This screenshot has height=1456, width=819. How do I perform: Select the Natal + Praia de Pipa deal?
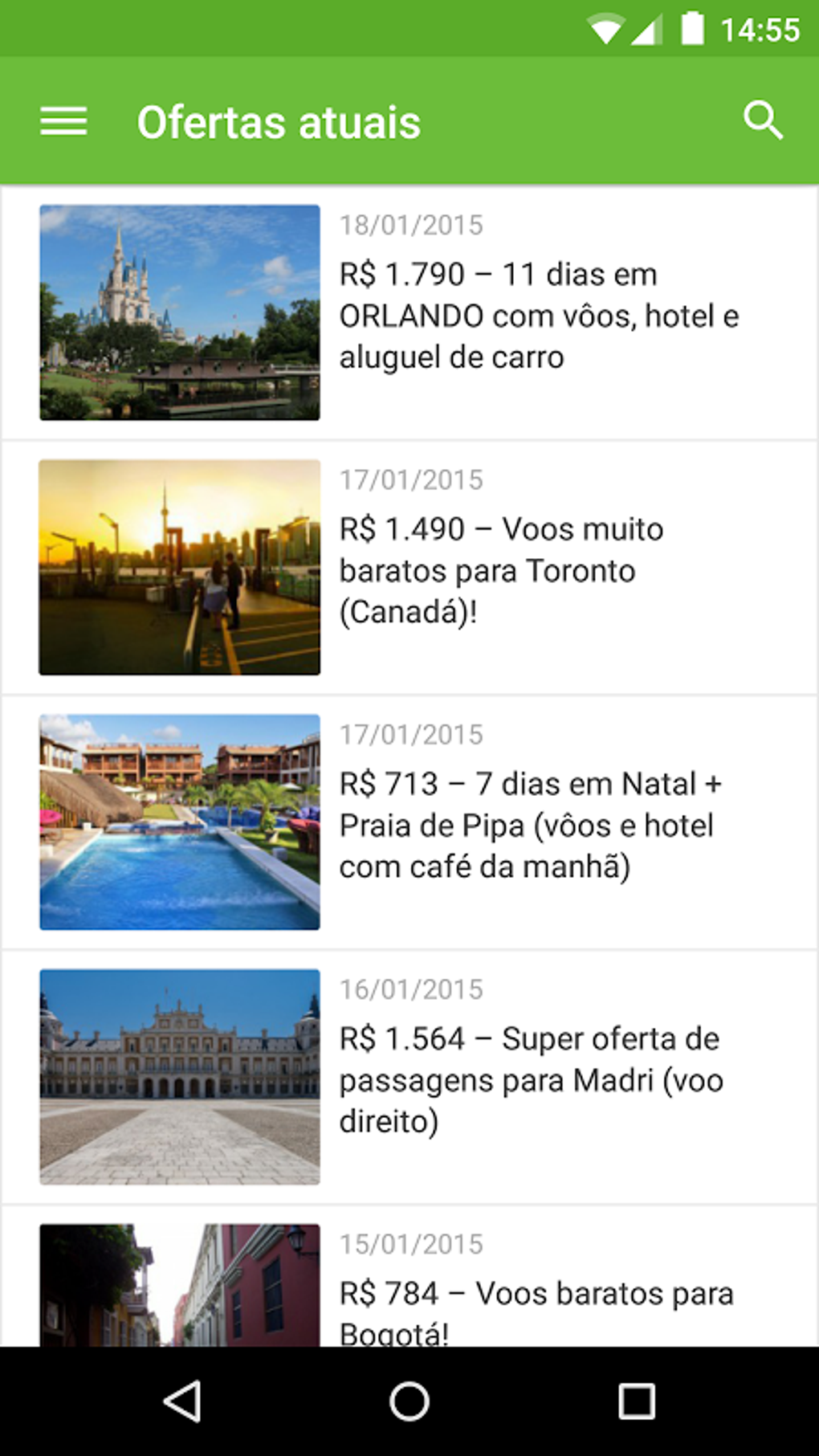(498, 824)
